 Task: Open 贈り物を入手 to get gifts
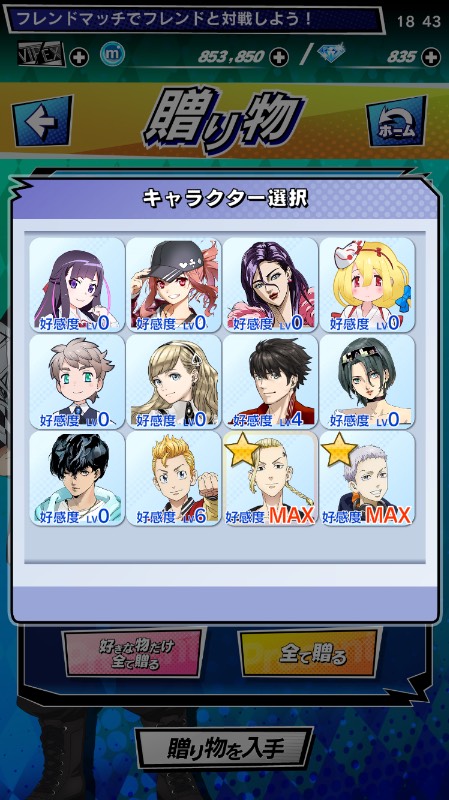point(224,748)
